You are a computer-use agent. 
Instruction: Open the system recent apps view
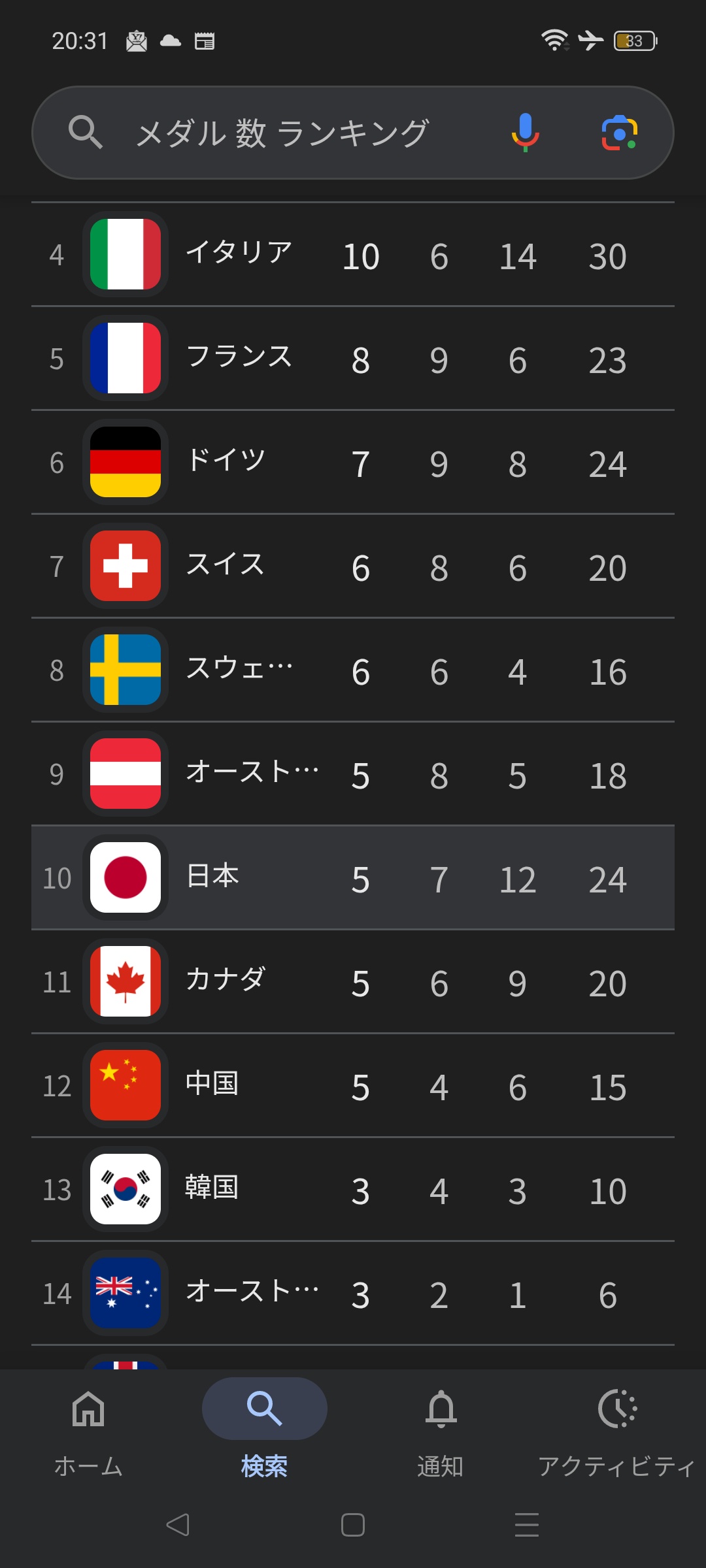coord(527,1525)
